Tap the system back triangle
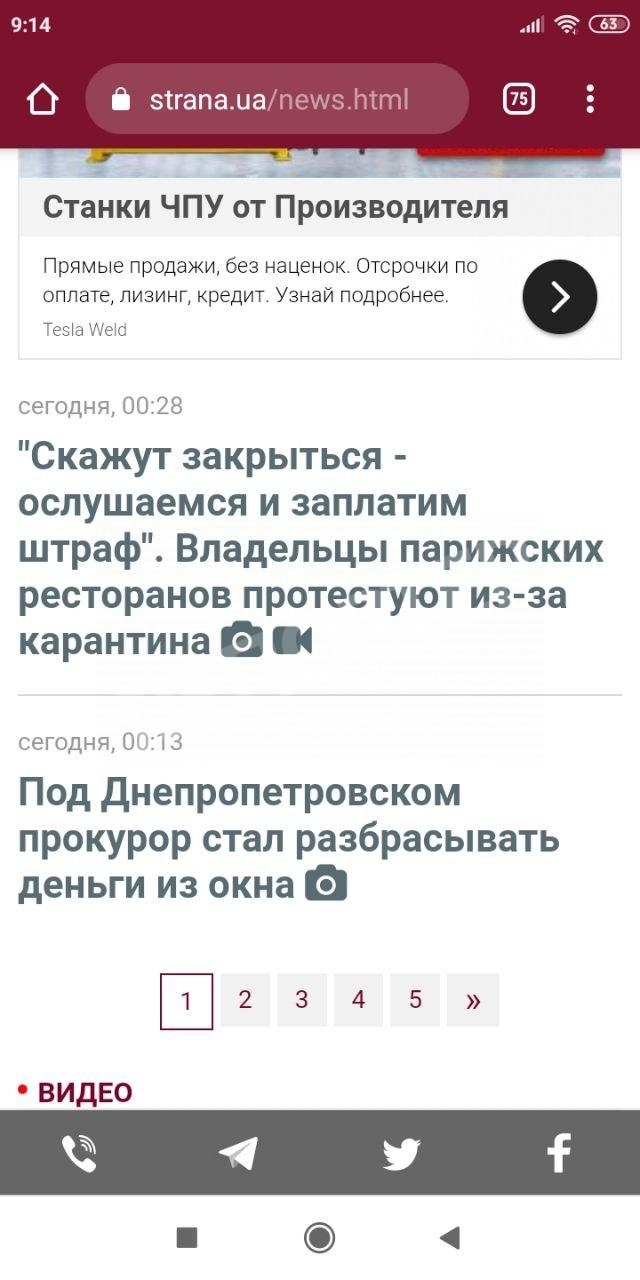 tap(450, 1238)
